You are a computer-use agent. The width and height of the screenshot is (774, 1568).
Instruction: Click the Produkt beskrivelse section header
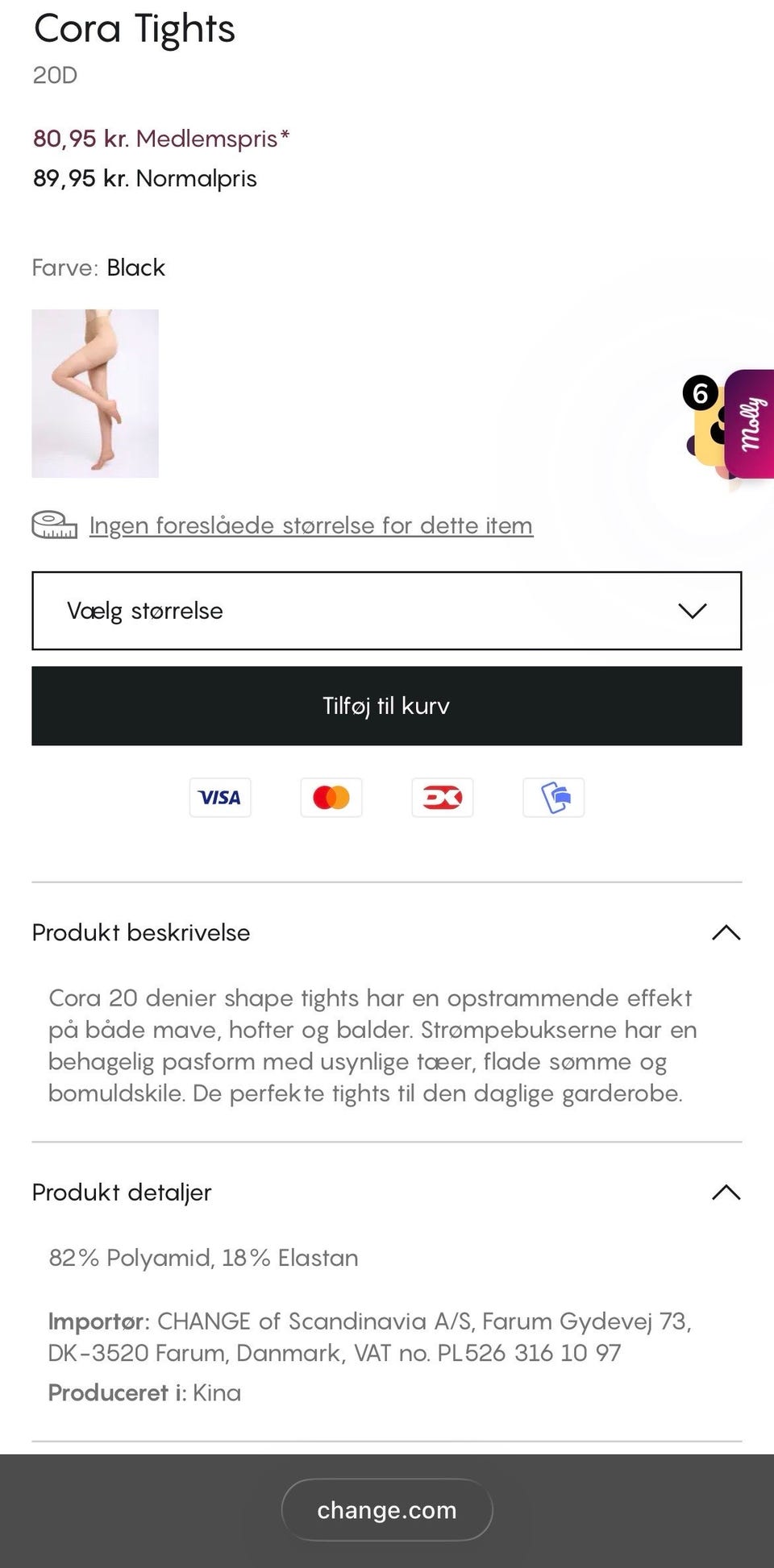tap(140, 932)
